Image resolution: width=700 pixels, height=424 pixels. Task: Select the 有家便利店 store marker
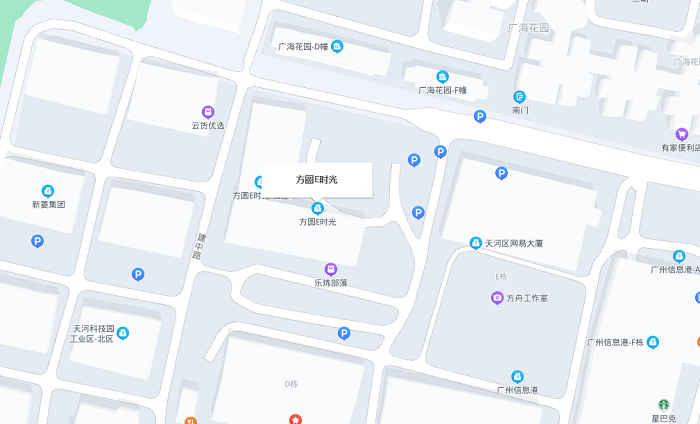pyautogui.click(x=682, y=134)
